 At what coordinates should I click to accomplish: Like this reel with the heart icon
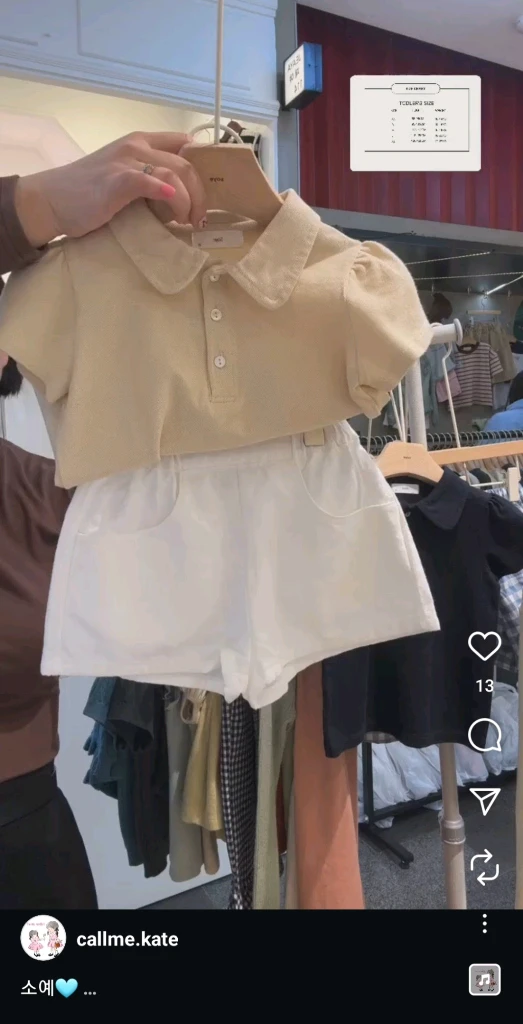click(484, 646)
